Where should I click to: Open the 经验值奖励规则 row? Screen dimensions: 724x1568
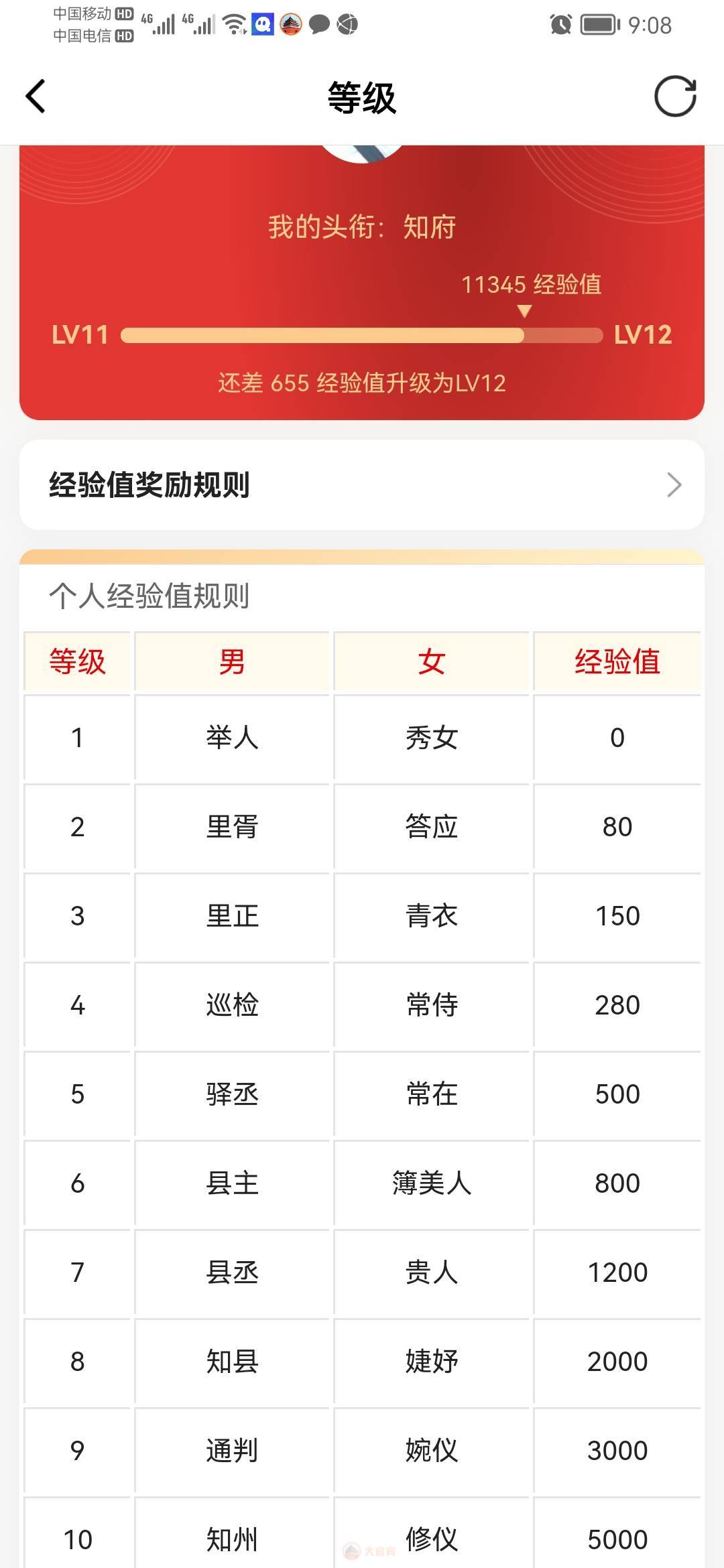[x=362, y=484]
